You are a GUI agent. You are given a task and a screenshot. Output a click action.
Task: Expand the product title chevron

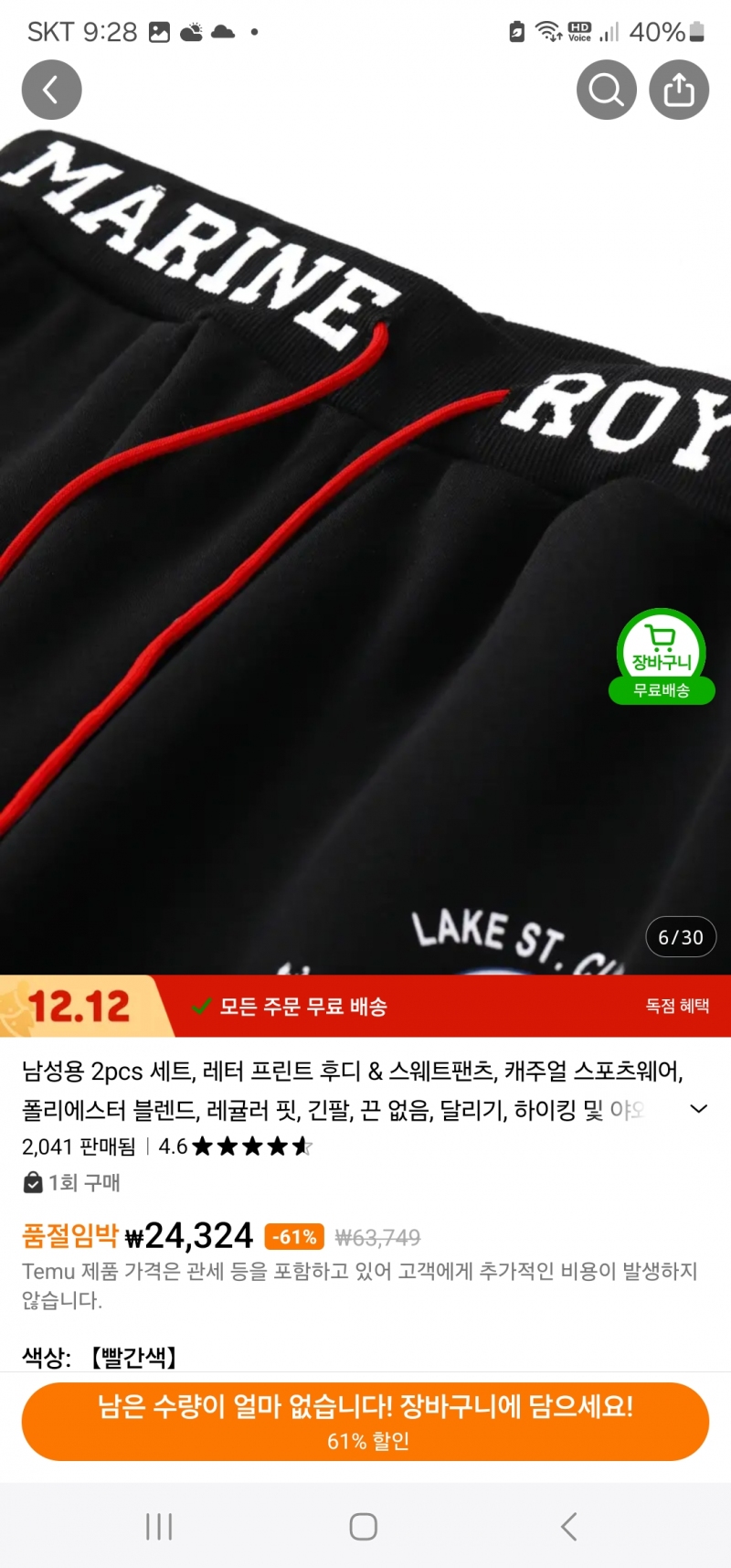[698, 1109]
